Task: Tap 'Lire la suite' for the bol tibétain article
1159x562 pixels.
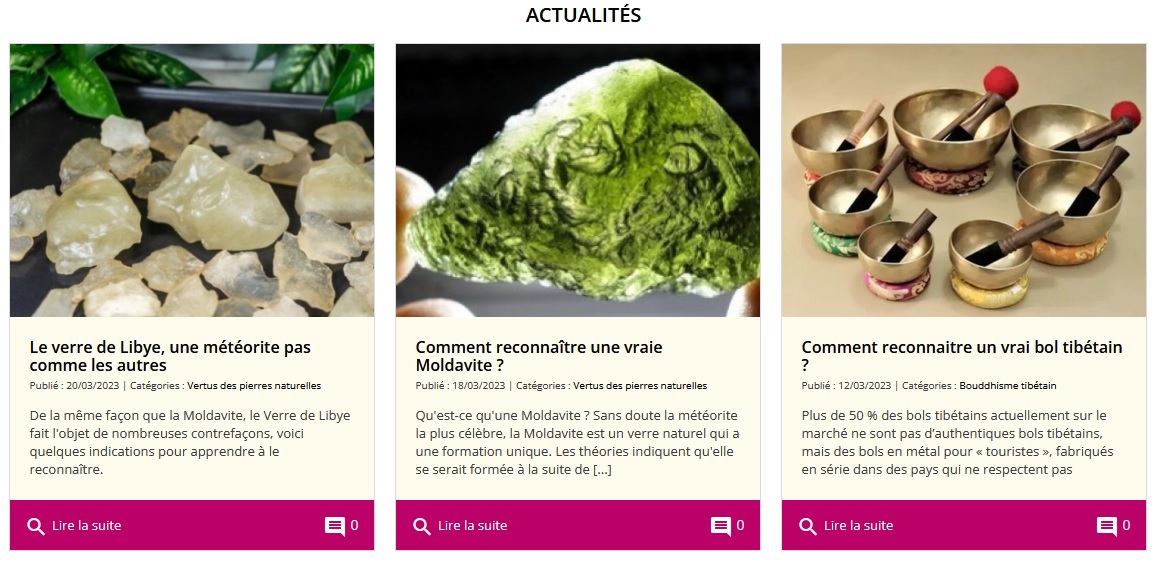Action: coord(846,526)
